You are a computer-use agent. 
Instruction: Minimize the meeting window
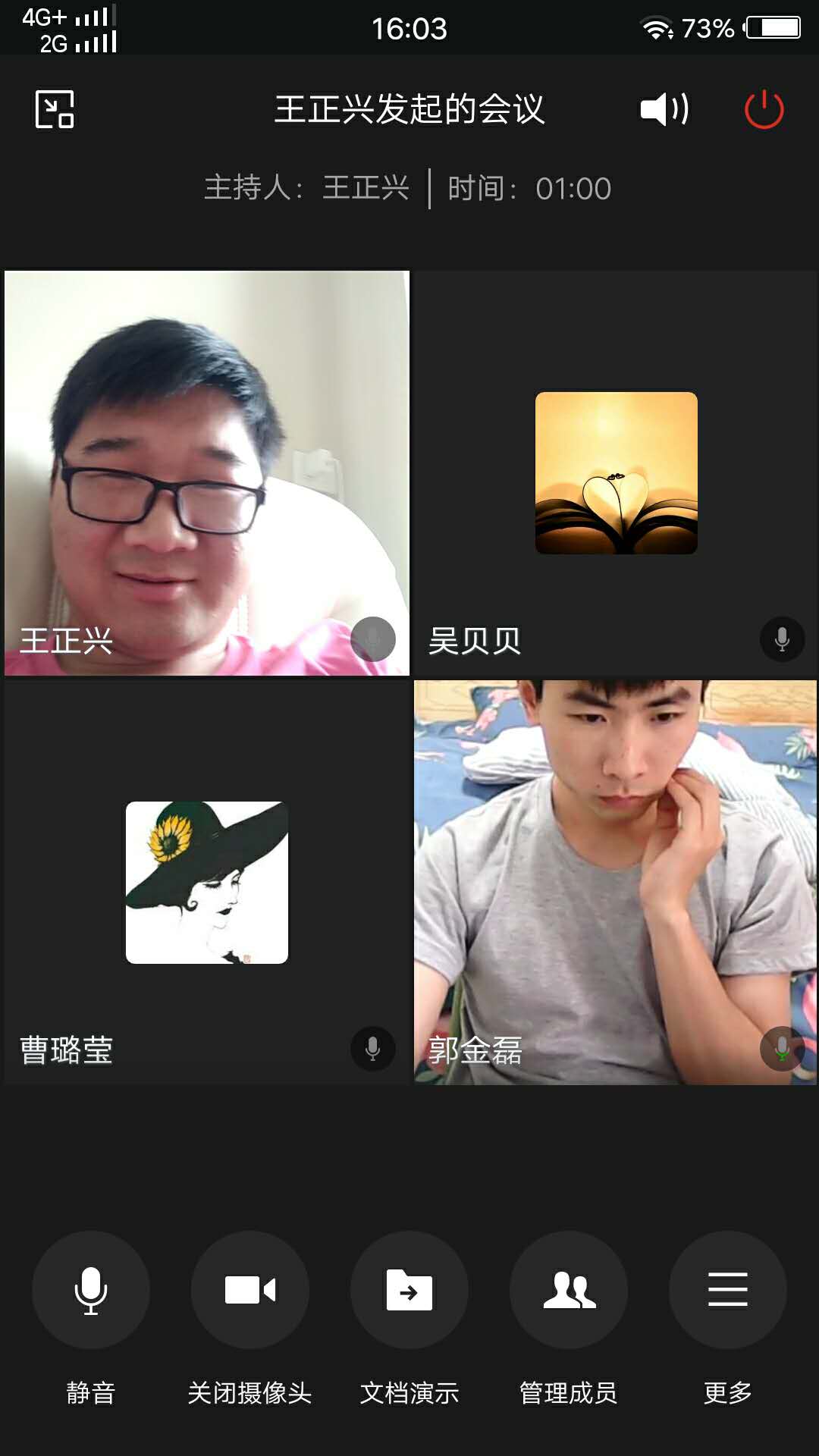point(55,109)
